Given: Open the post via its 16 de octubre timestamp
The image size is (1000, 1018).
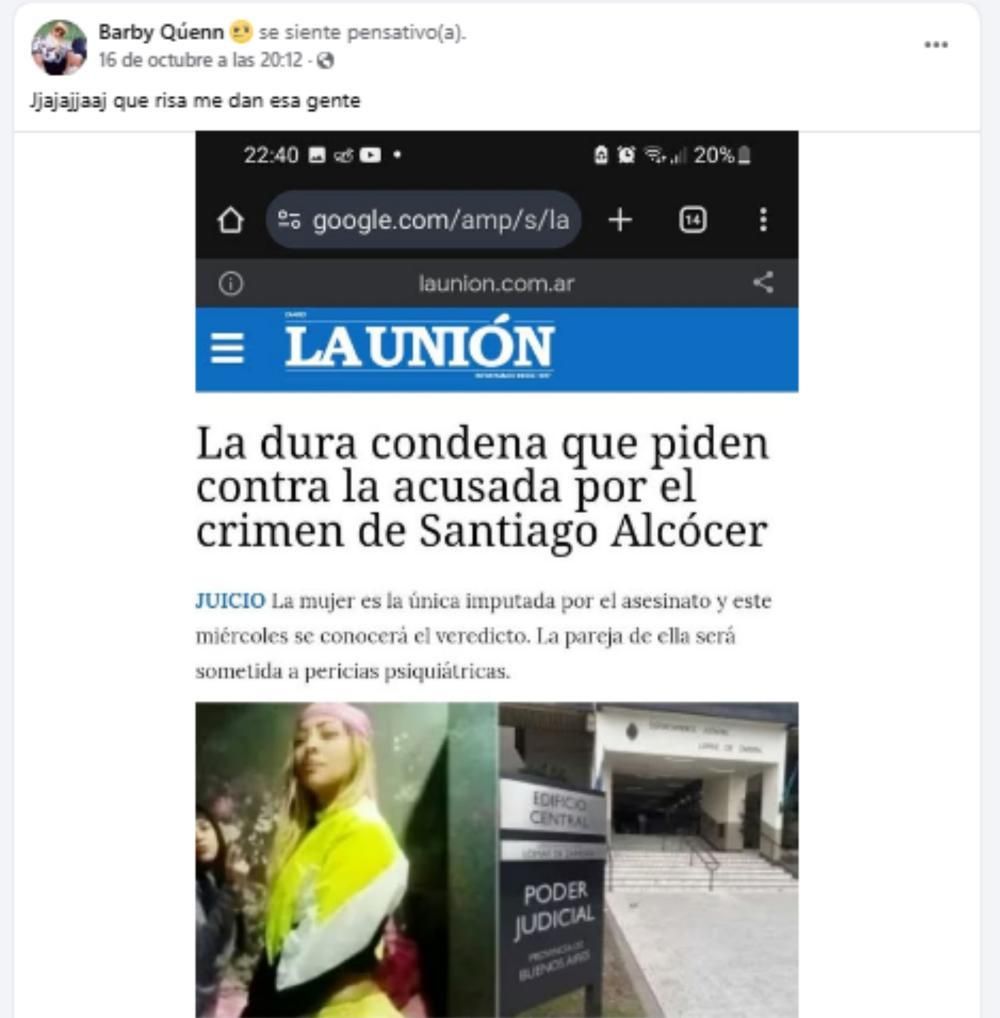Looking at the screenshot, I should [201, 60].
